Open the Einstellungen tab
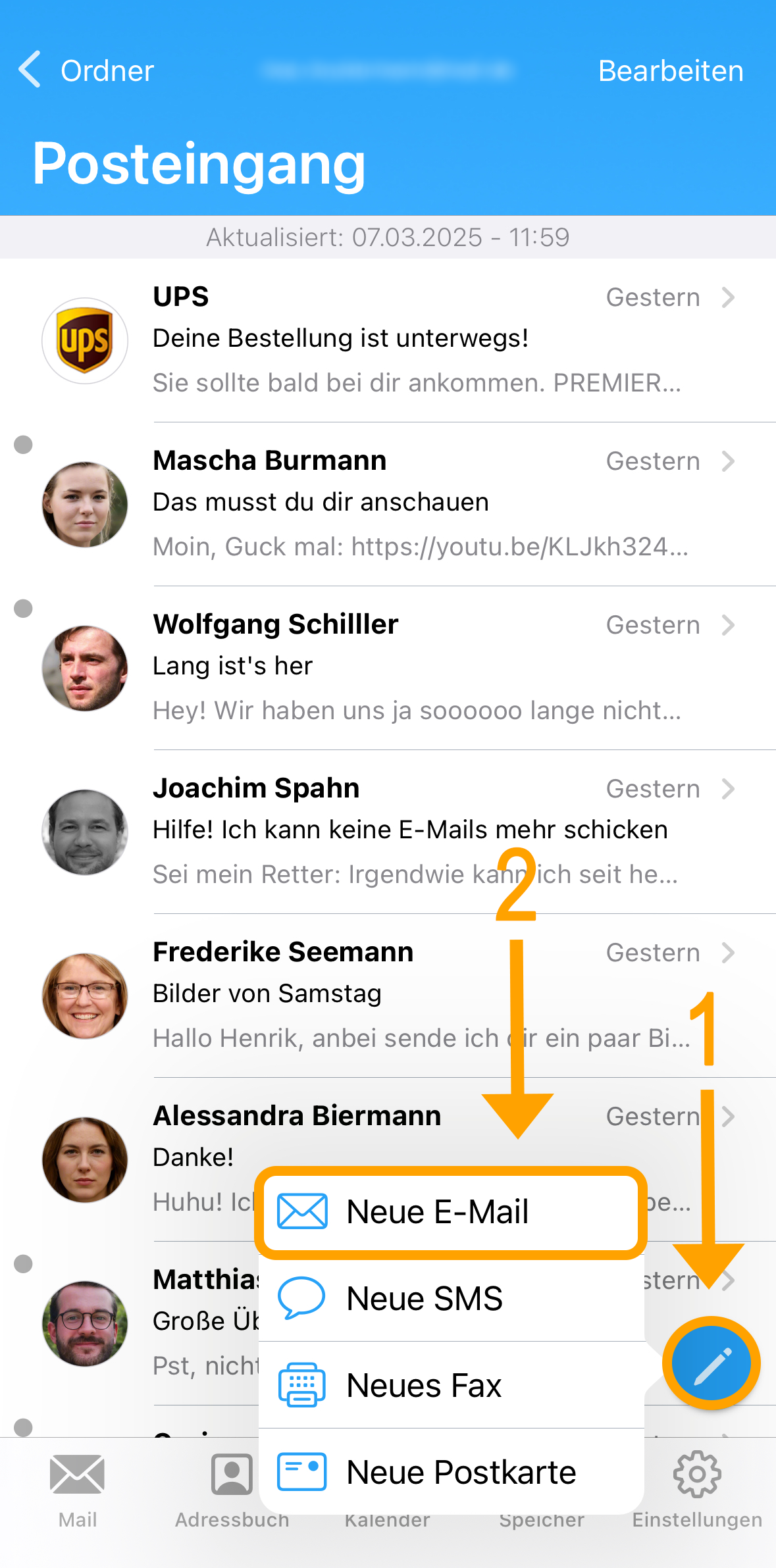Image resolution: width=776 pixels, height=1568 pixels. (697, 1490)
